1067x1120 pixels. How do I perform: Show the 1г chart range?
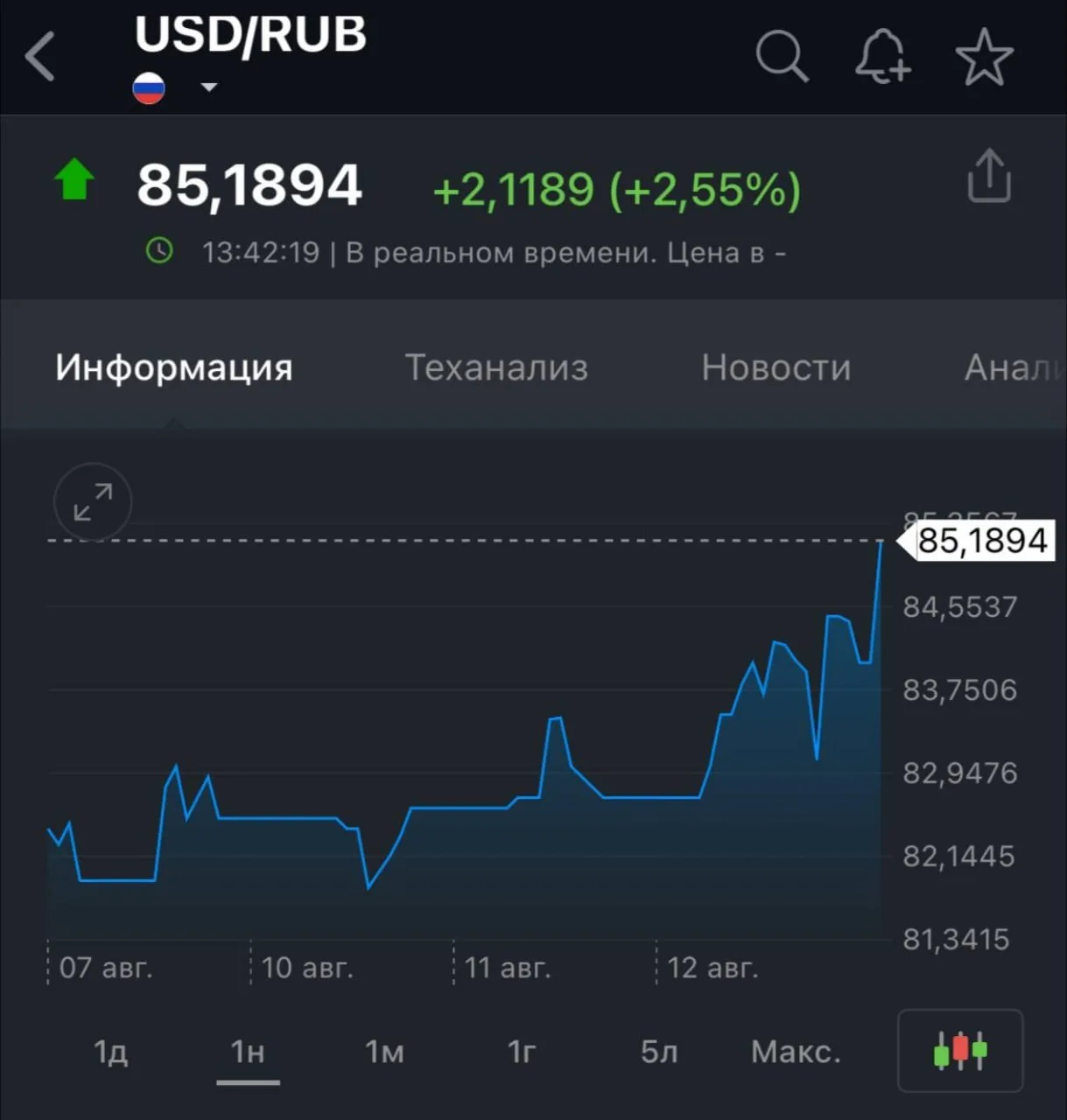pyautogui.click(x=522, y=1051)
